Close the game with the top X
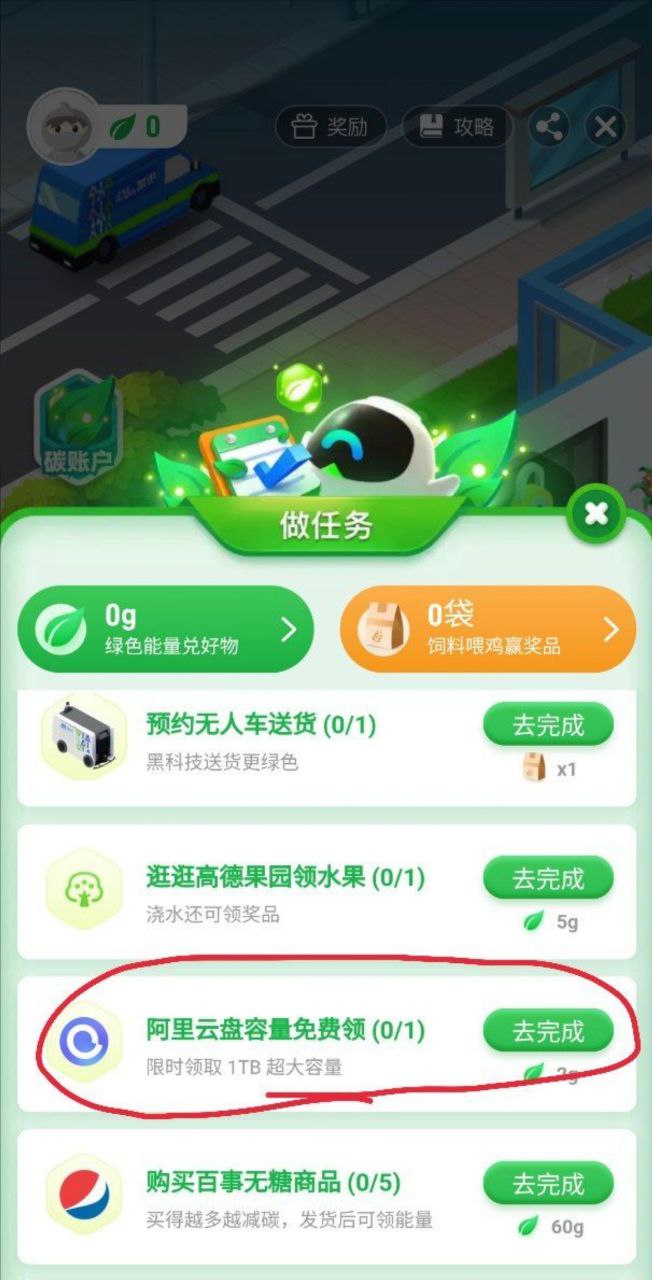This screenshot has width=652, height=1280. click(x=605, y=127)
